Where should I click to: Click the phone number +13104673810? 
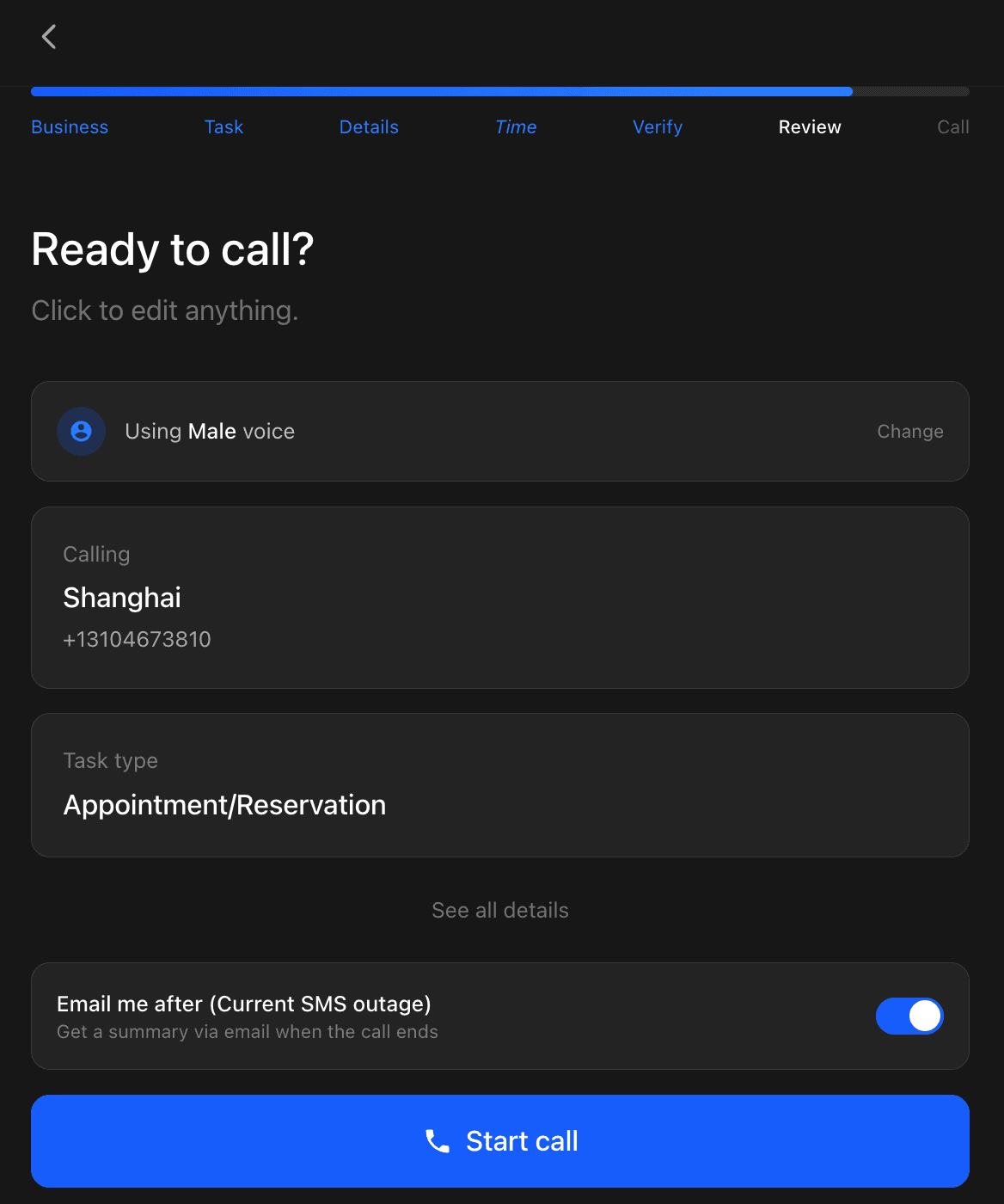(137, 639)
